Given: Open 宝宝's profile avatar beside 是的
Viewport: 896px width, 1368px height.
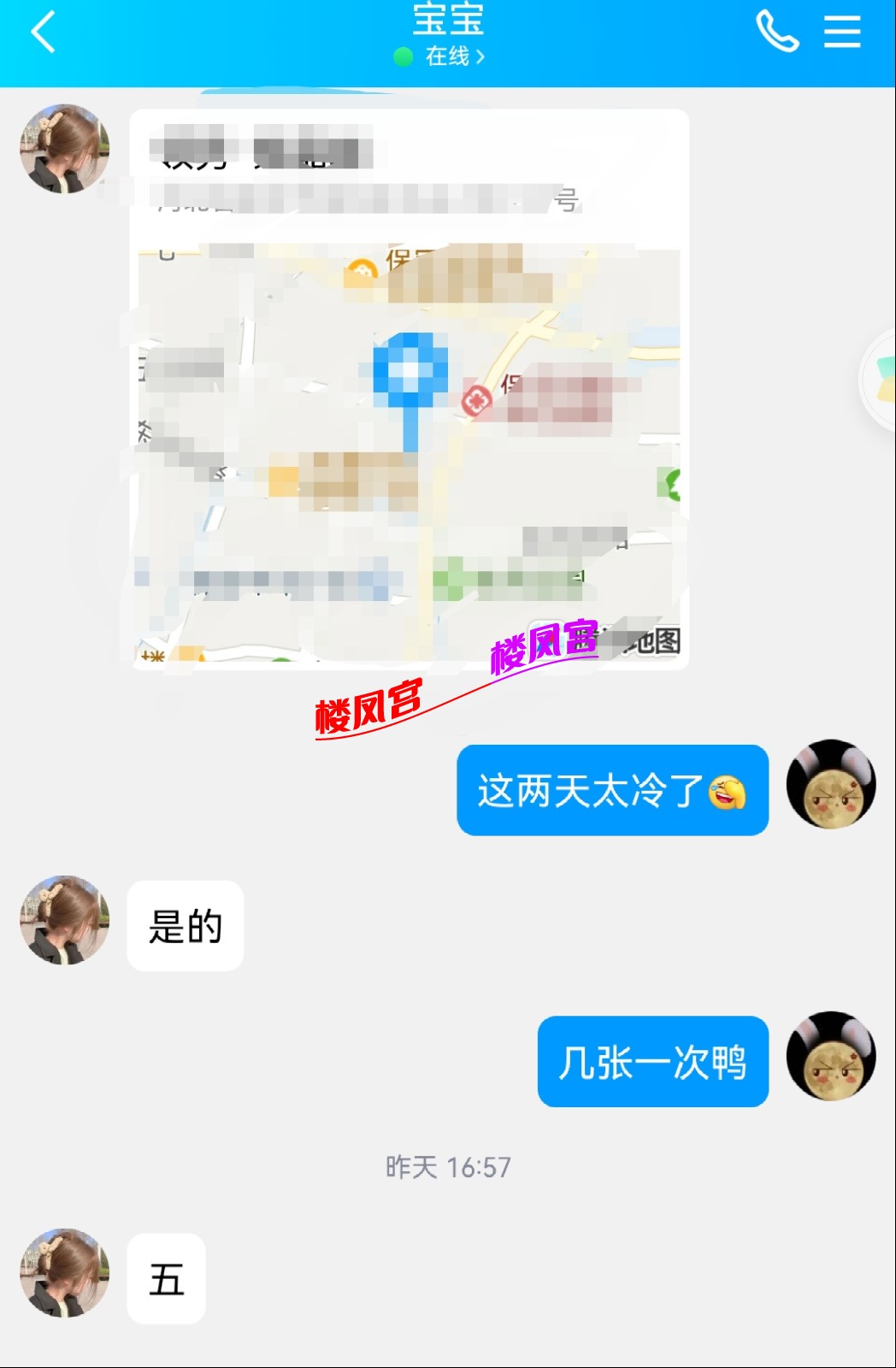Looking at the screenshot, I should click(65, 926).
